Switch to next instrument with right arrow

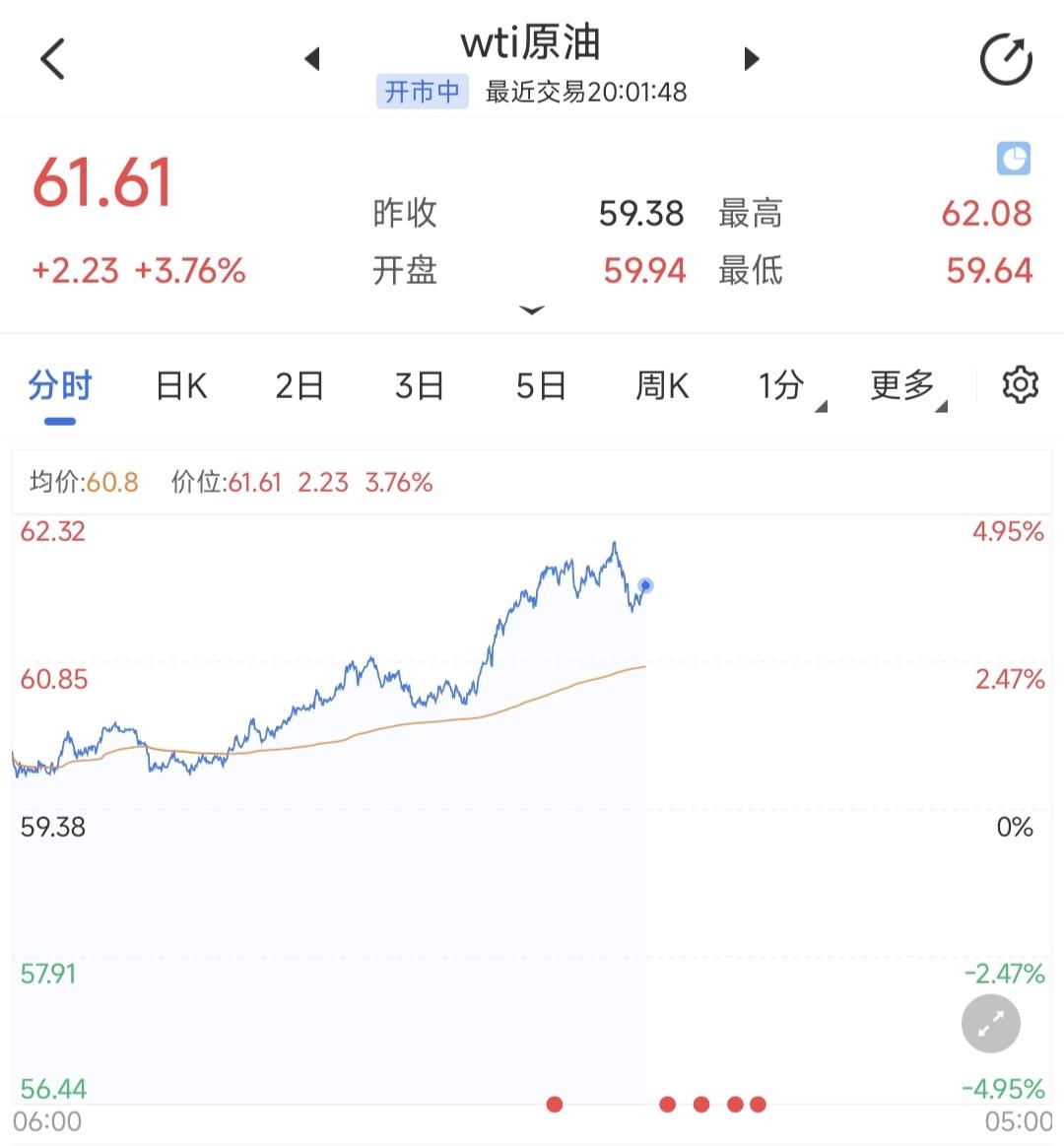coord(752,59)
